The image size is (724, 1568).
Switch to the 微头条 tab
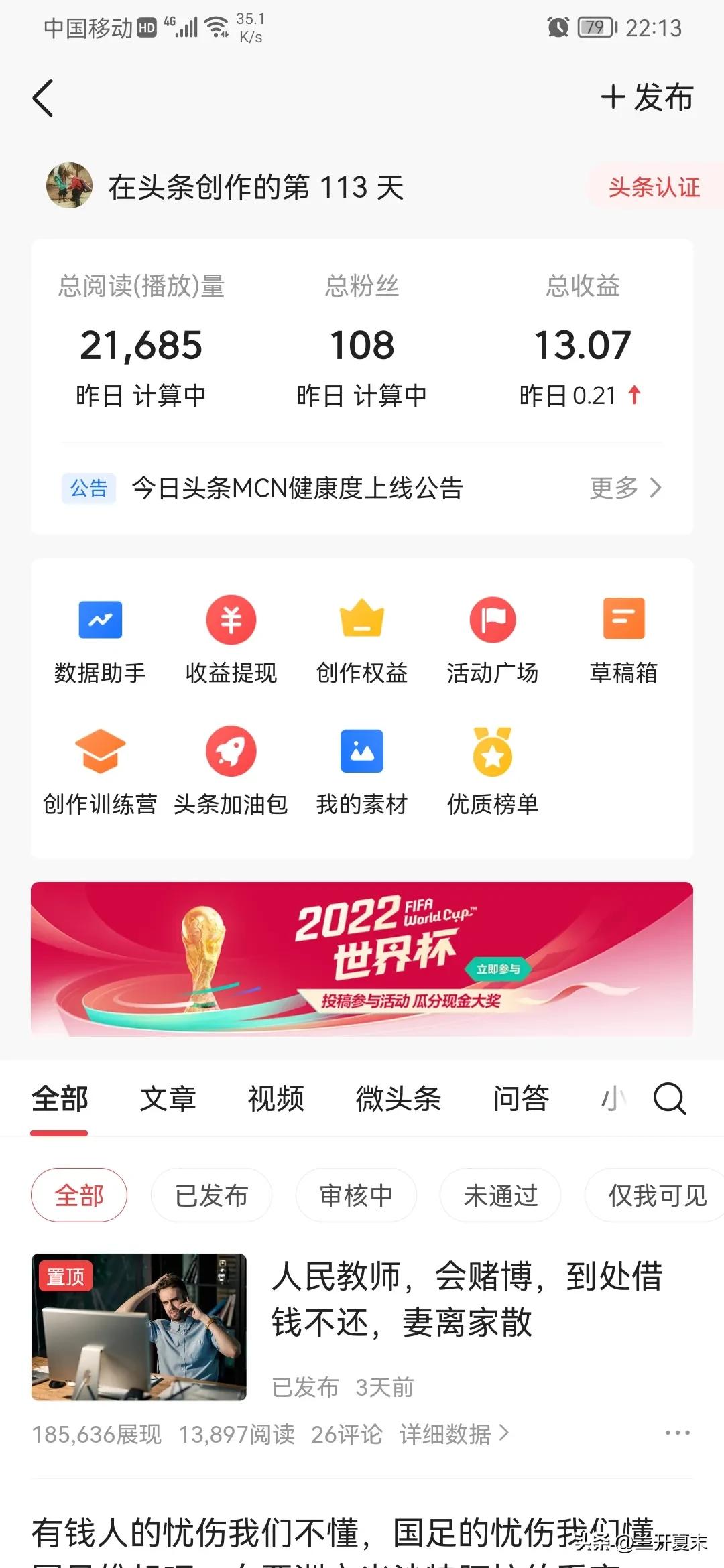tap(398, 1099)
